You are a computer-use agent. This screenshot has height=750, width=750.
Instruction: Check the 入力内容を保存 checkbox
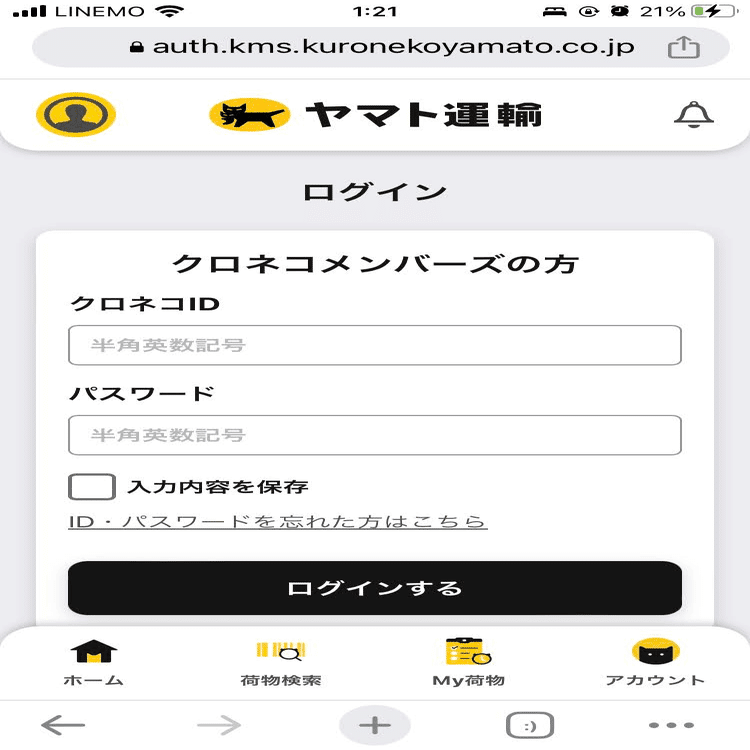92,487
